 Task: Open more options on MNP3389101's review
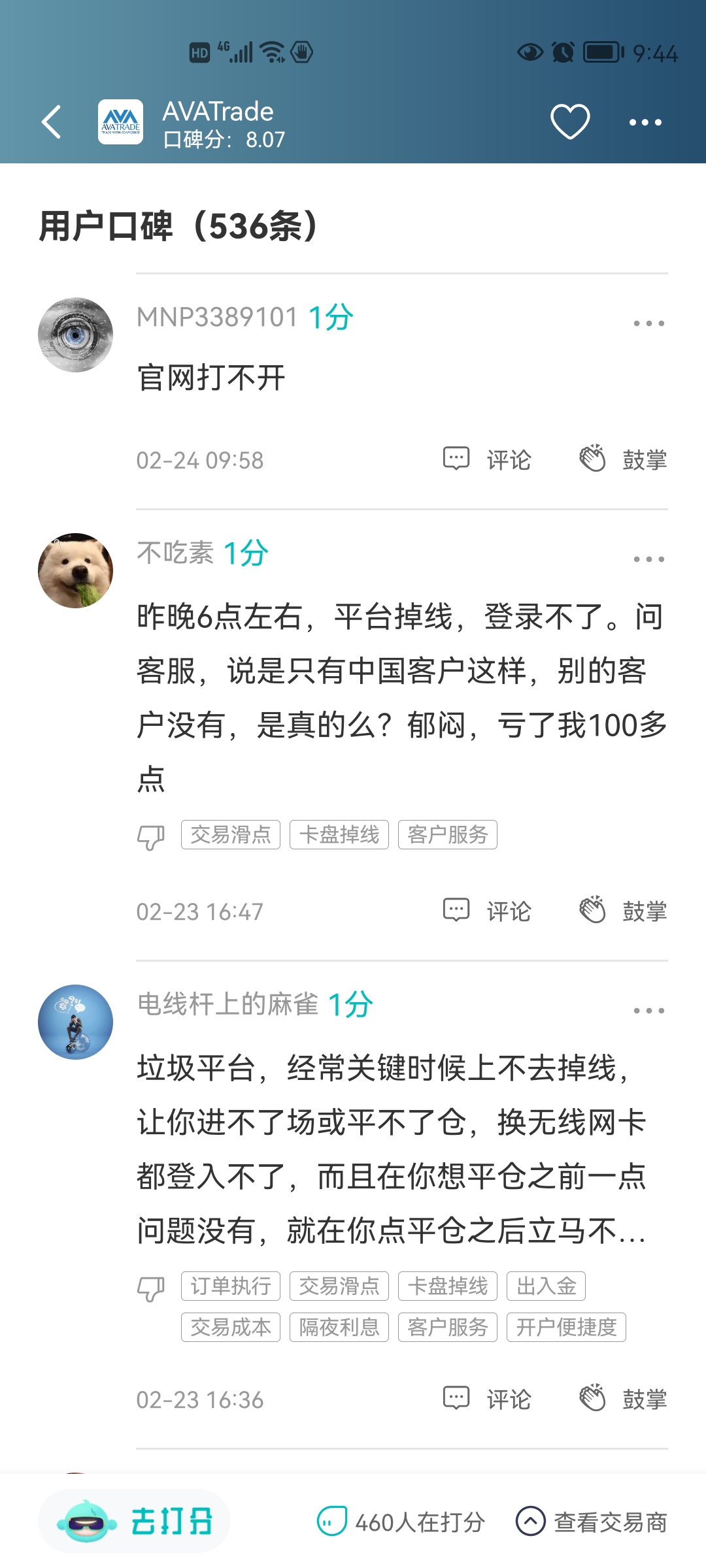[x=648, y=323]
